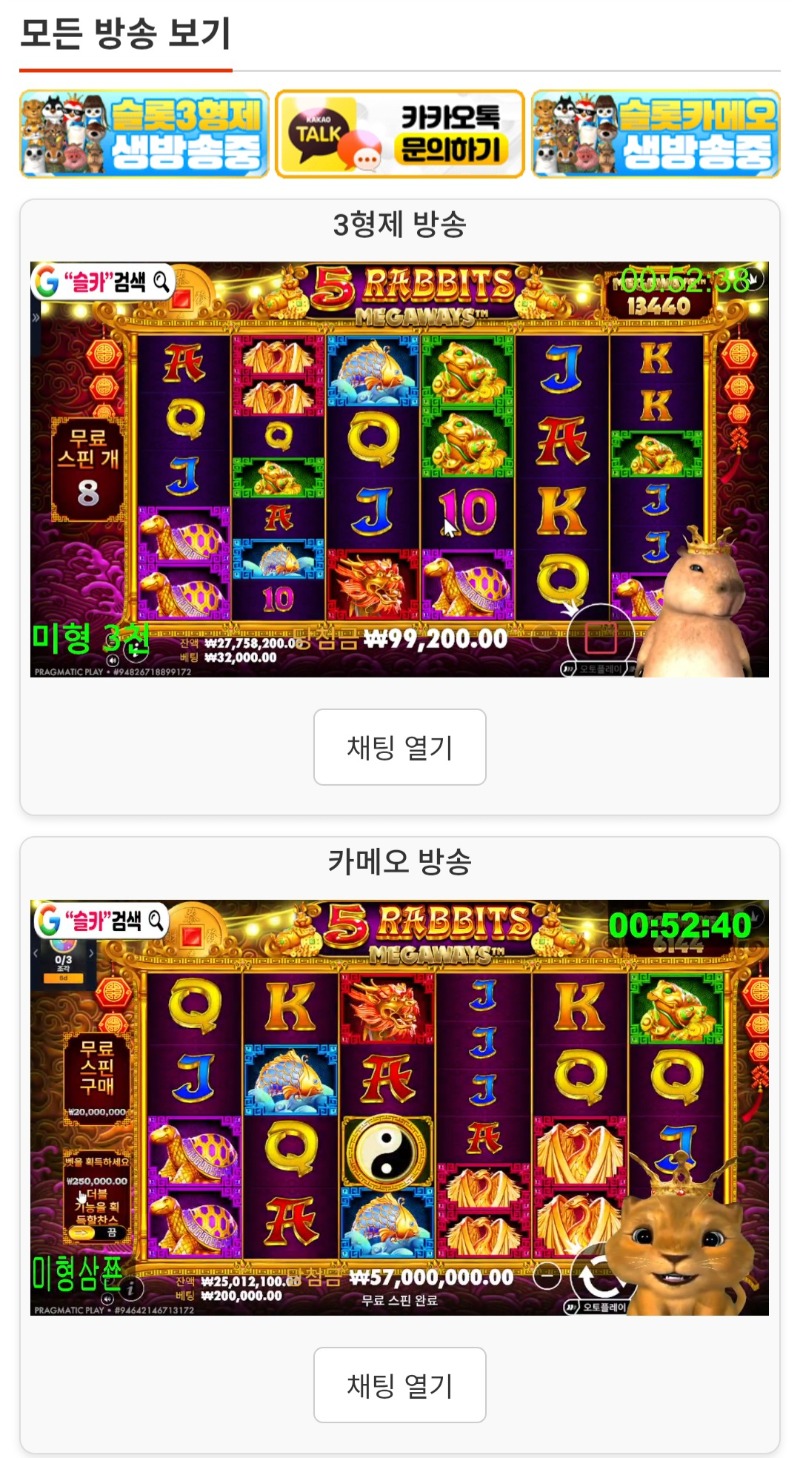This screenshot has height=1458, width=800.
Task: Open the 슬롯3형제 생방송중 banner
Action: (x=144, y=134)
